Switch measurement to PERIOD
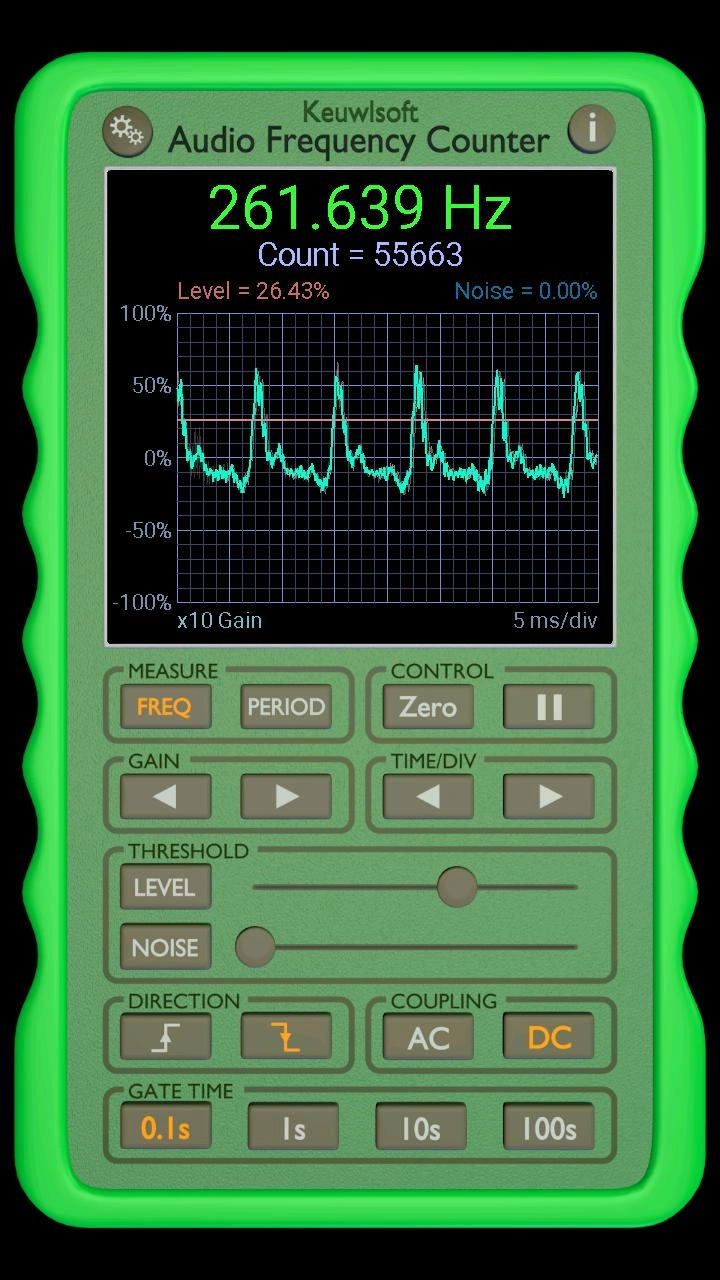 286,707
